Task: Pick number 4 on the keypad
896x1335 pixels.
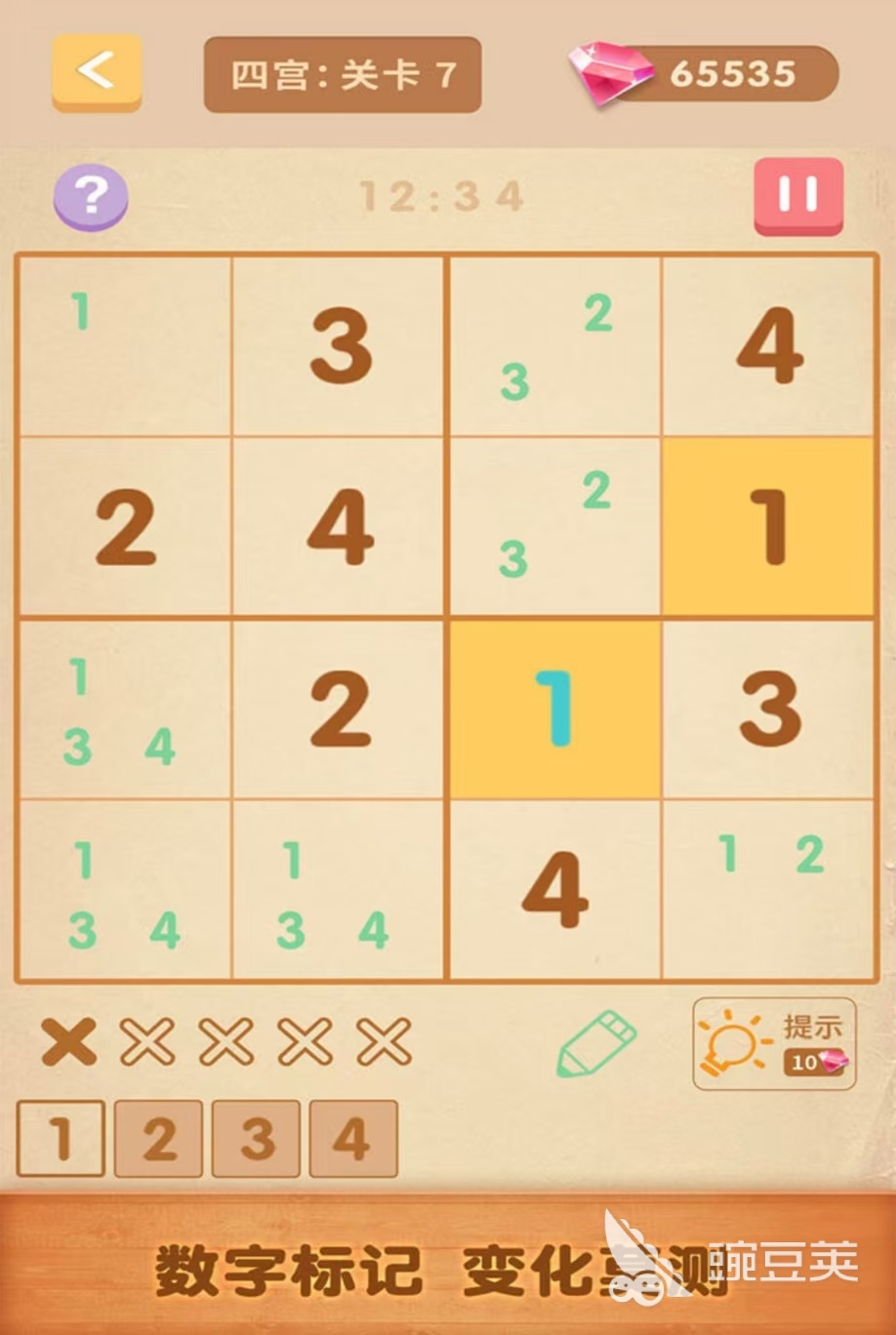Action: click(x=353, y=1138)
